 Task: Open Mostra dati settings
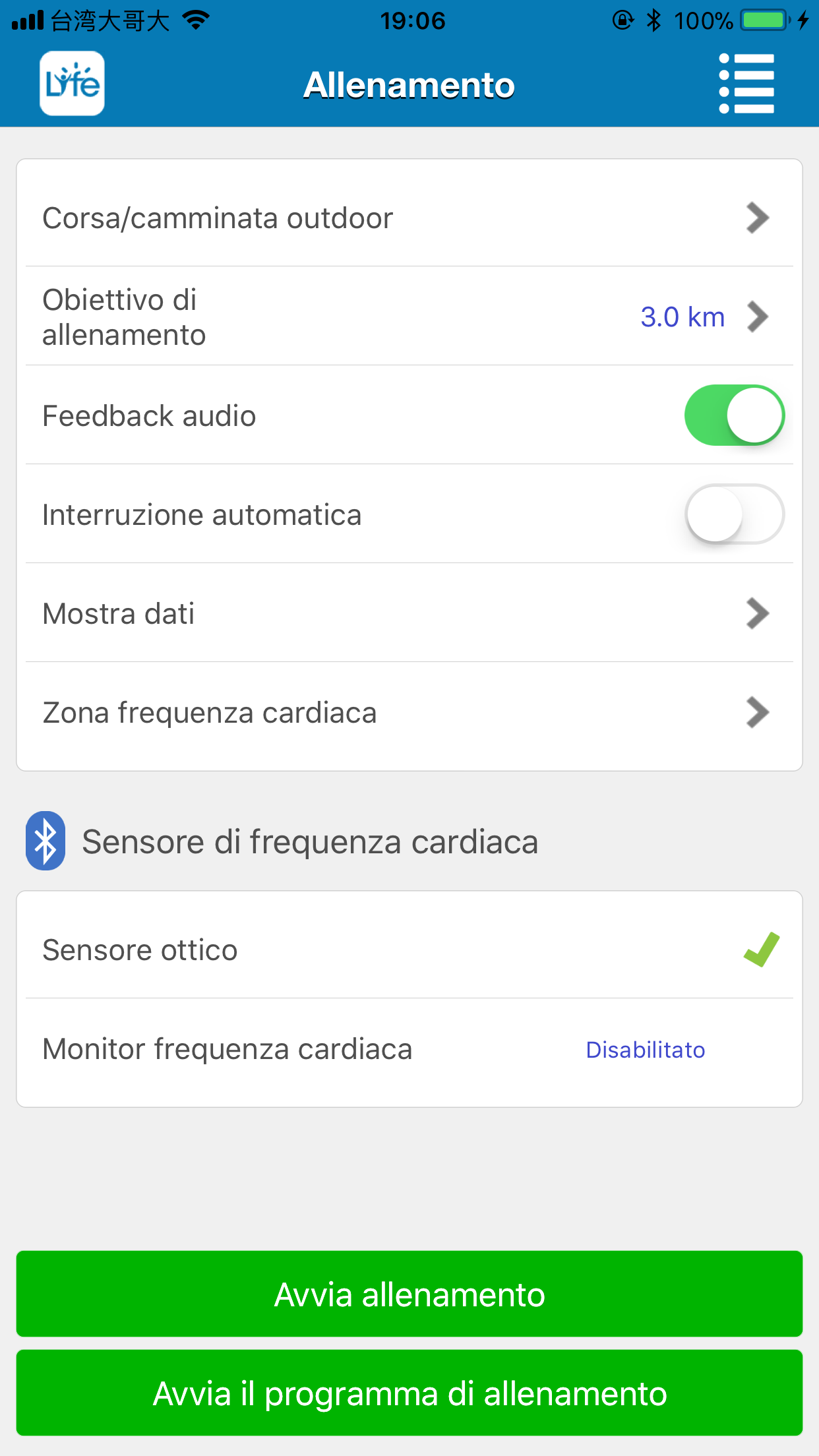point(409,613)
